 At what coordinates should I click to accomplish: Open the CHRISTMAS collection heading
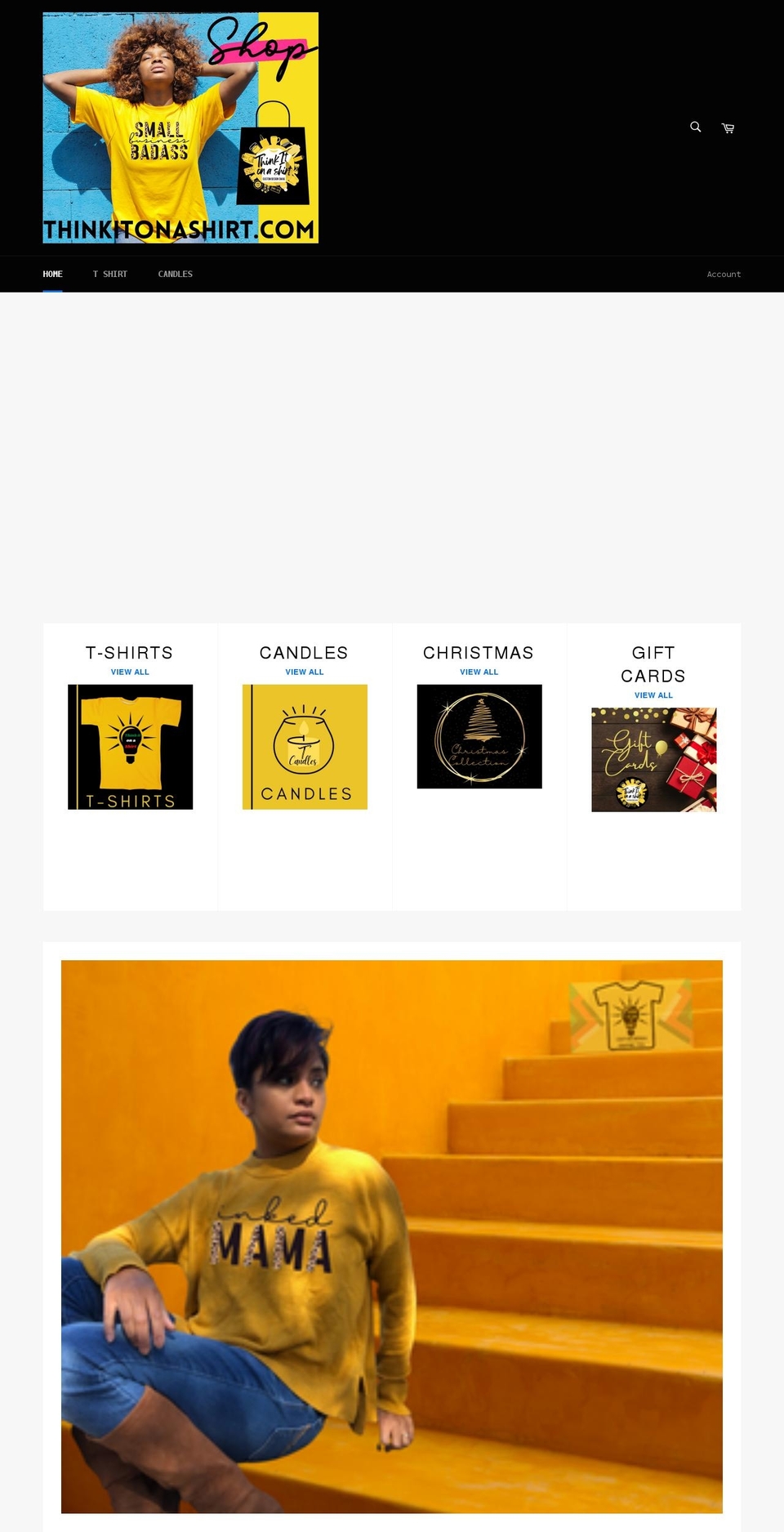coord(479,653)
